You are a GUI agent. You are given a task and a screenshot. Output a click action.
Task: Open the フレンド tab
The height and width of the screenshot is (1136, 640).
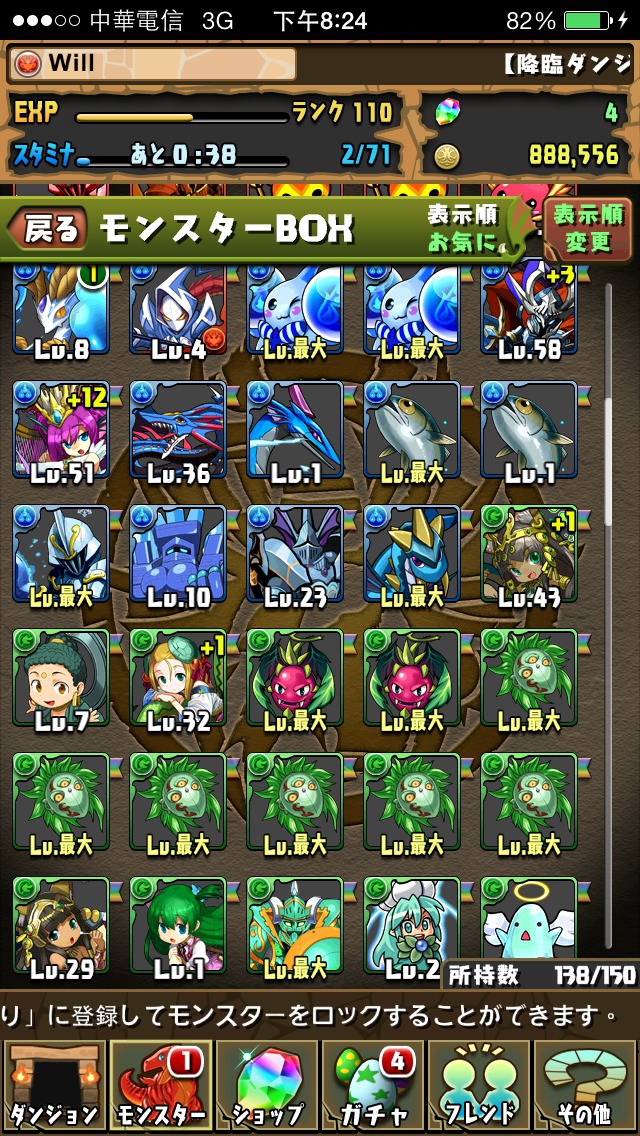479,1086
